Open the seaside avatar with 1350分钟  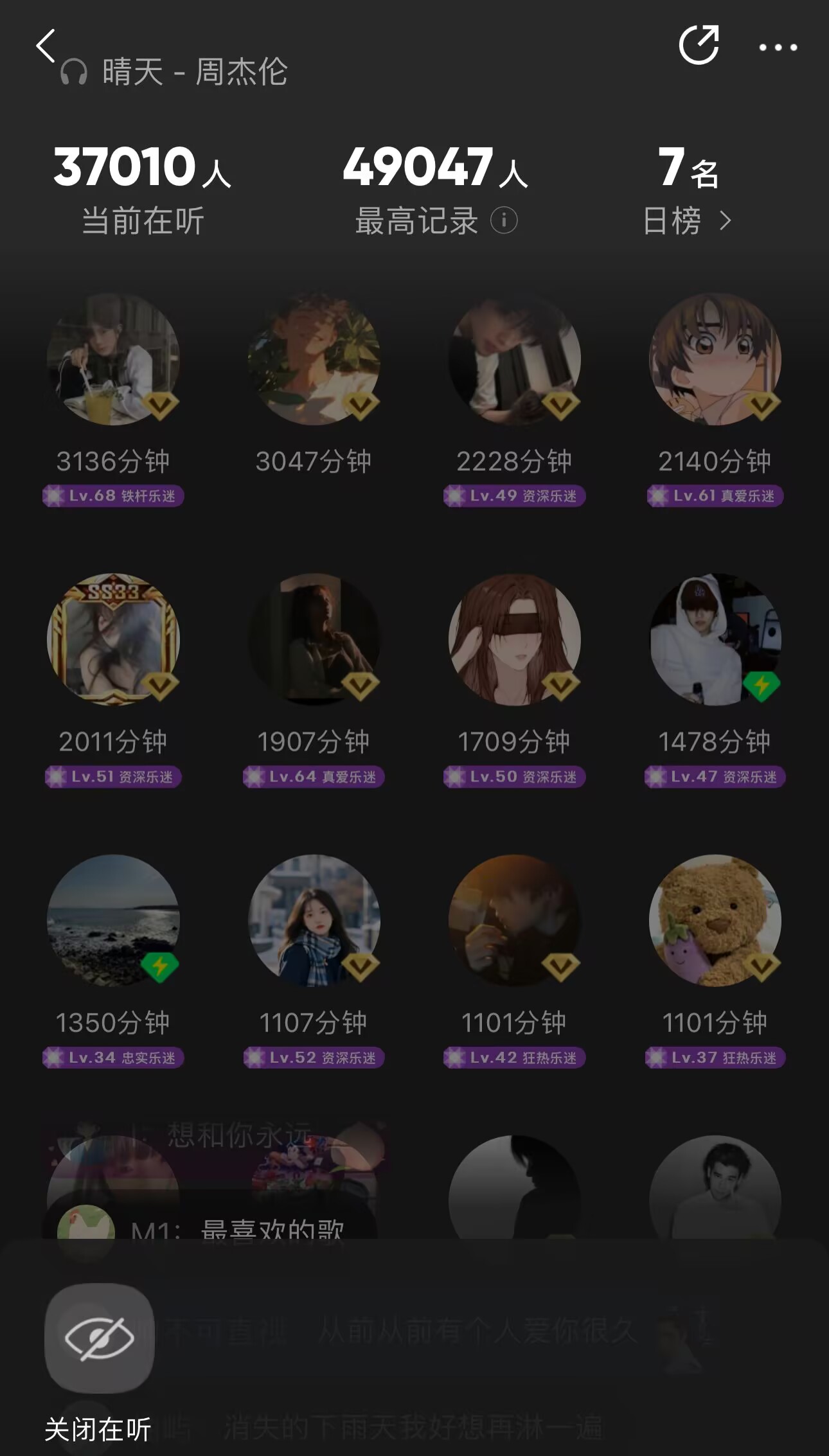[113, 920]
